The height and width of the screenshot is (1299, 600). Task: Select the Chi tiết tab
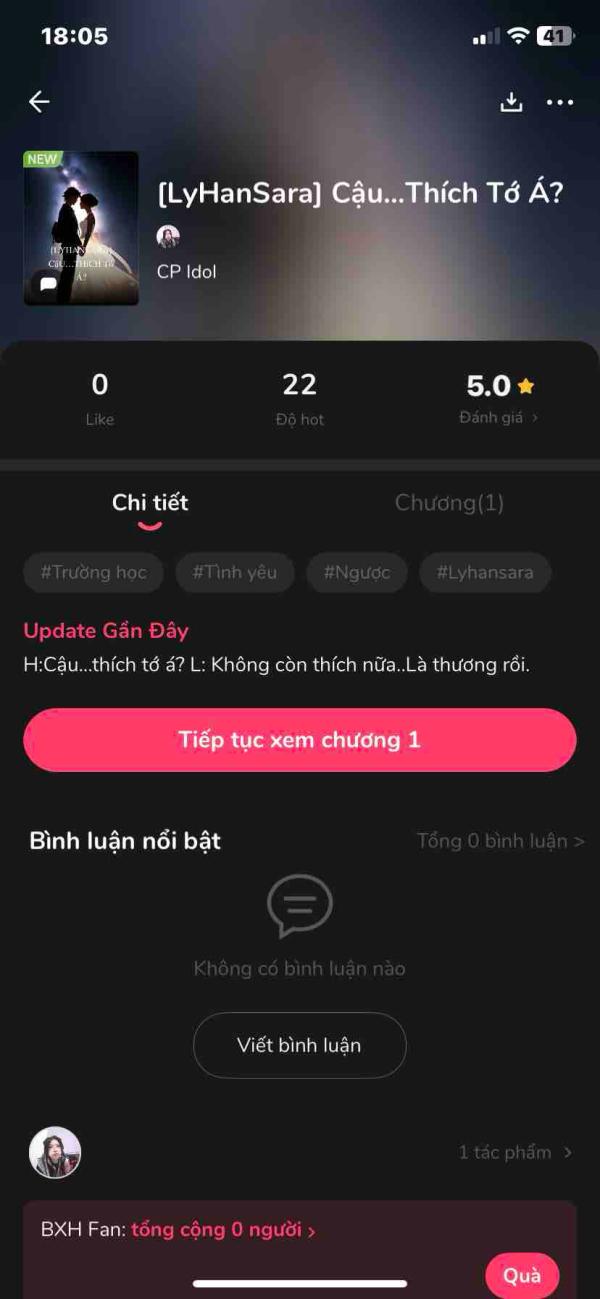pos(150,503)
